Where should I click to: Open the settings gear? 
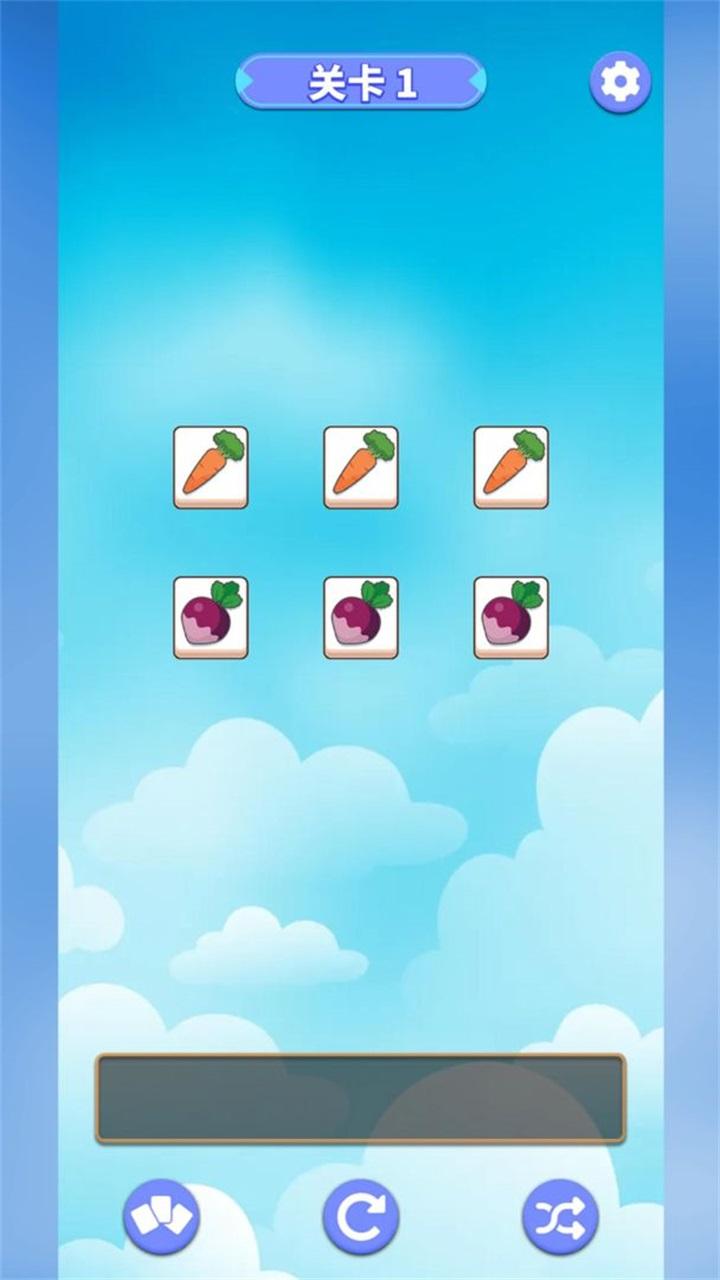click(620, 82)
